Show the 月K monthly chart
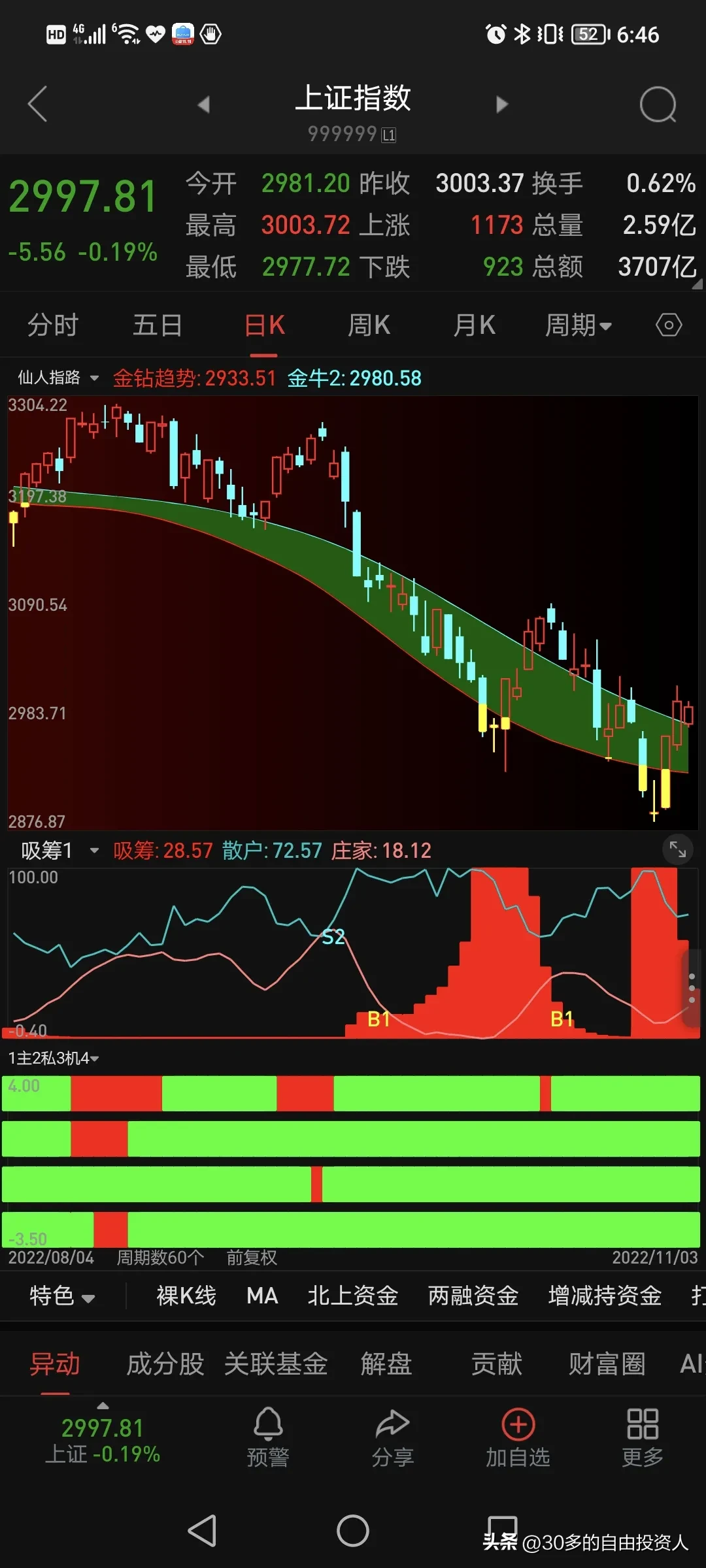706x1568 pixels. coord(474,325)
